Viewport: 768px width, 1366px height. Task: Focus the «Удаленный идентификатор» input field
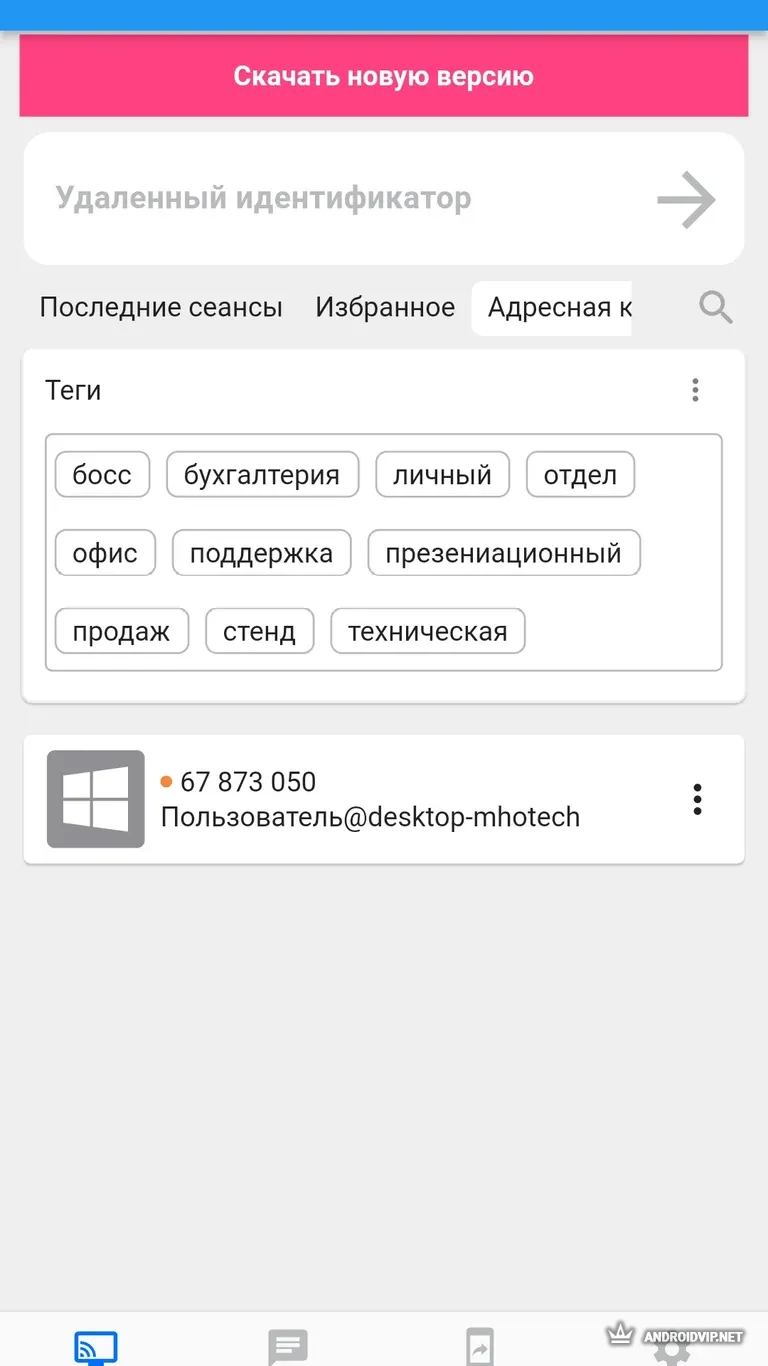point(330,198)
